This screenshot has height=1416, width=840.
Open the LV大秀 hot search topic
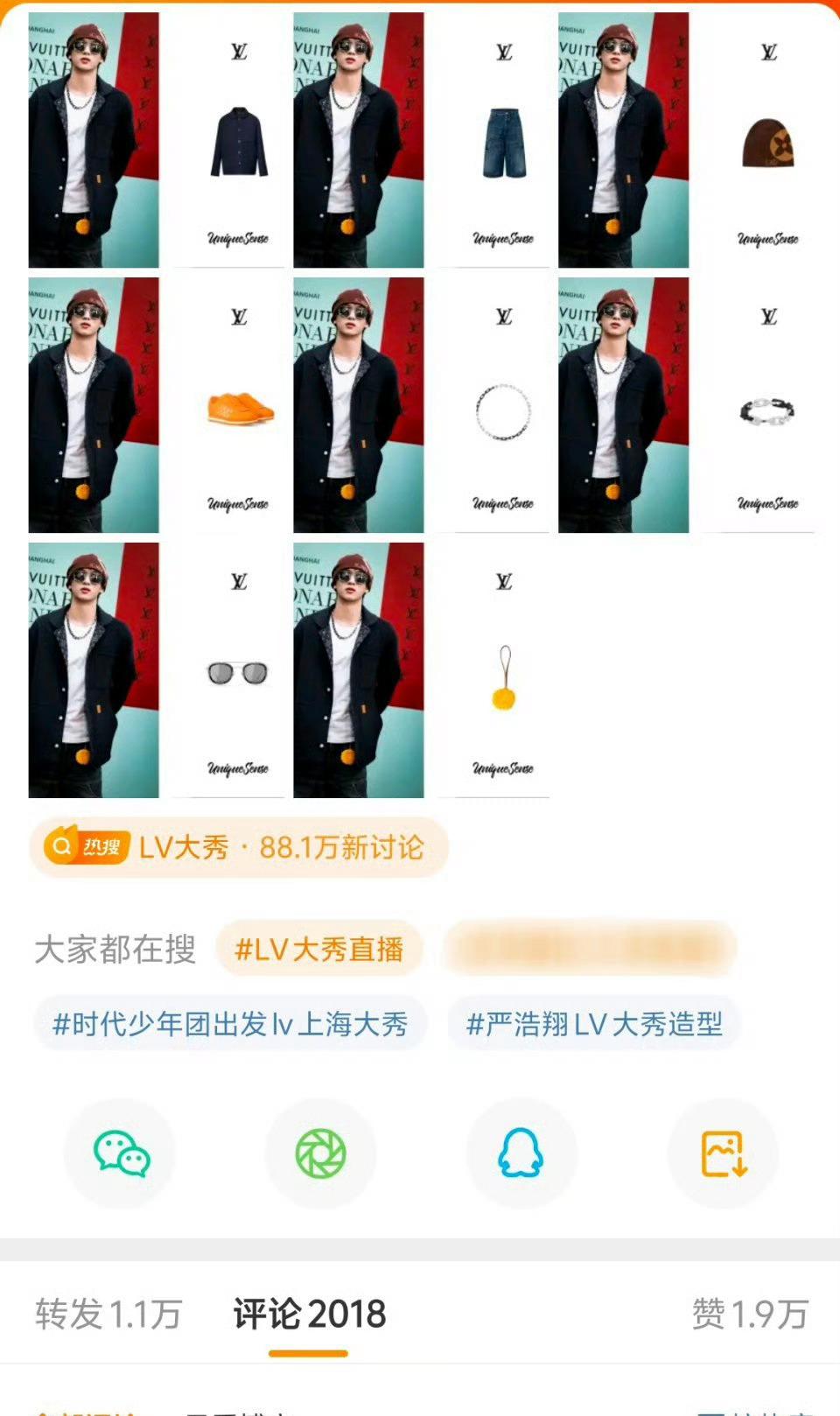click(x=239, y=847)
